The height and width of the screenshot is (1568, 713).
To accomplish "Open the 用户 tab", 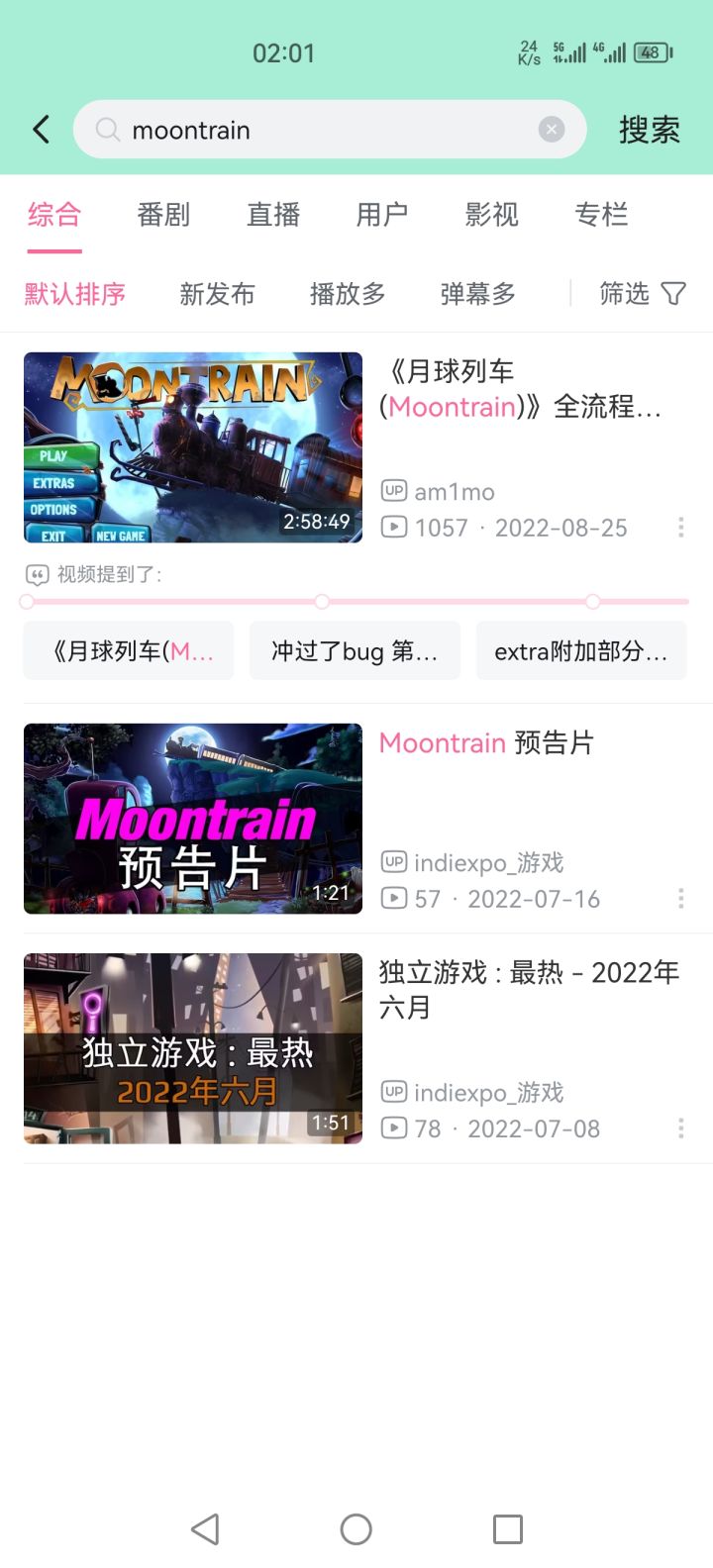I will tap(382, 215).
